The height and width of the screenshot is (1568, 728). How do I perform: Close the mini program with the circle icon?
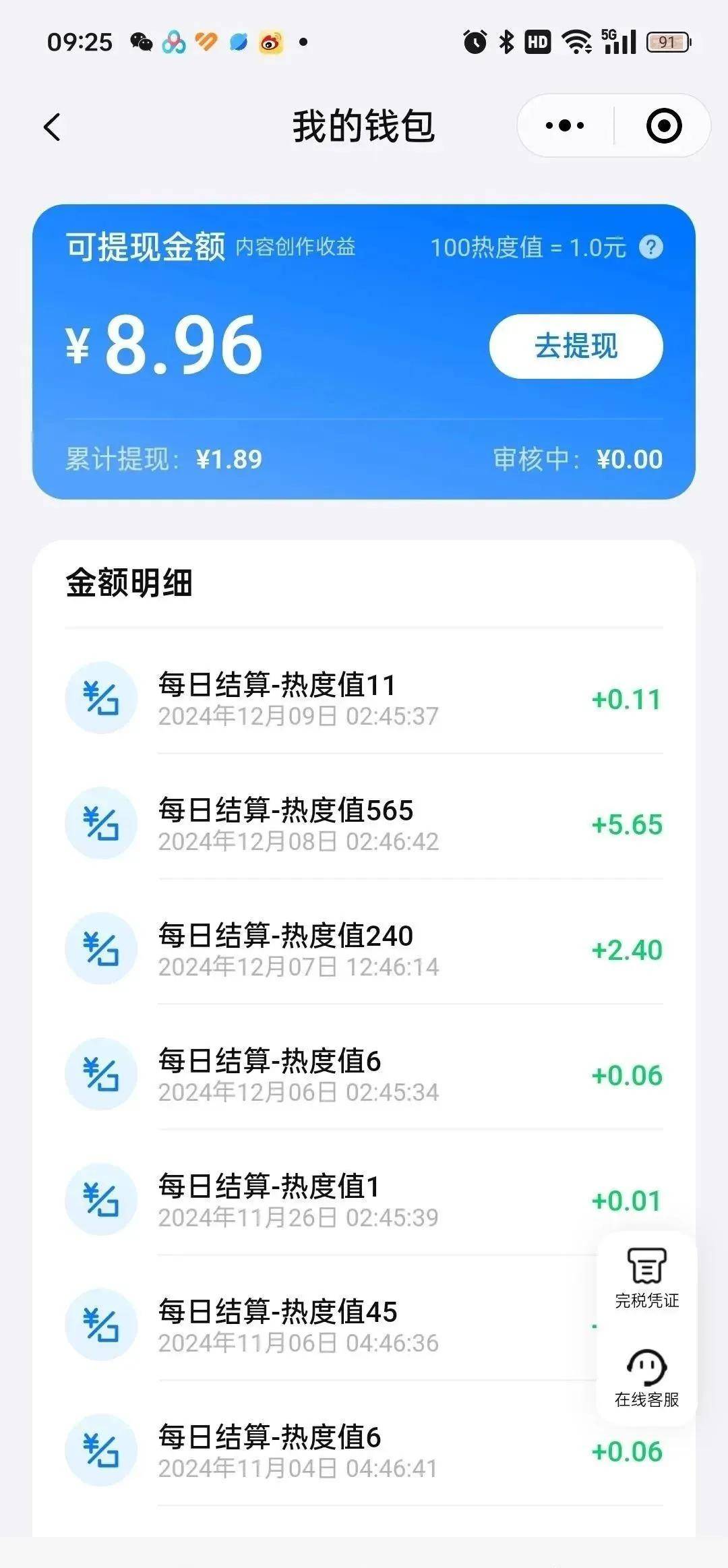click(664, 125)
